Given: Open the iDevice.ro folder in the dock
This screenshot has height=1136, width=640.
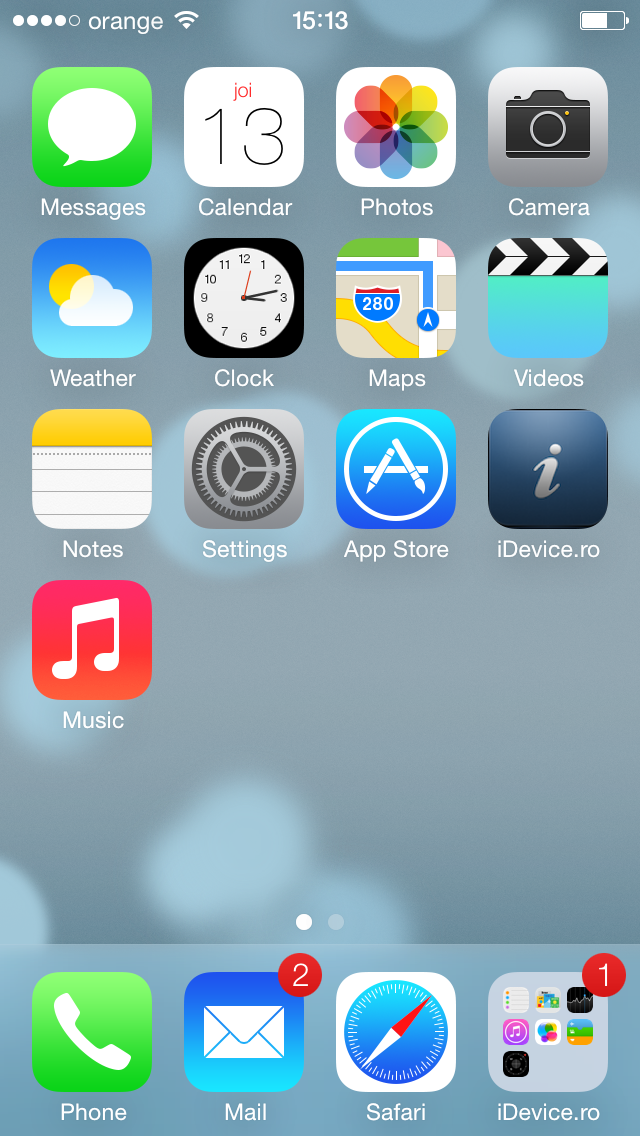Looking at the screenshot, I should 548,1032.
